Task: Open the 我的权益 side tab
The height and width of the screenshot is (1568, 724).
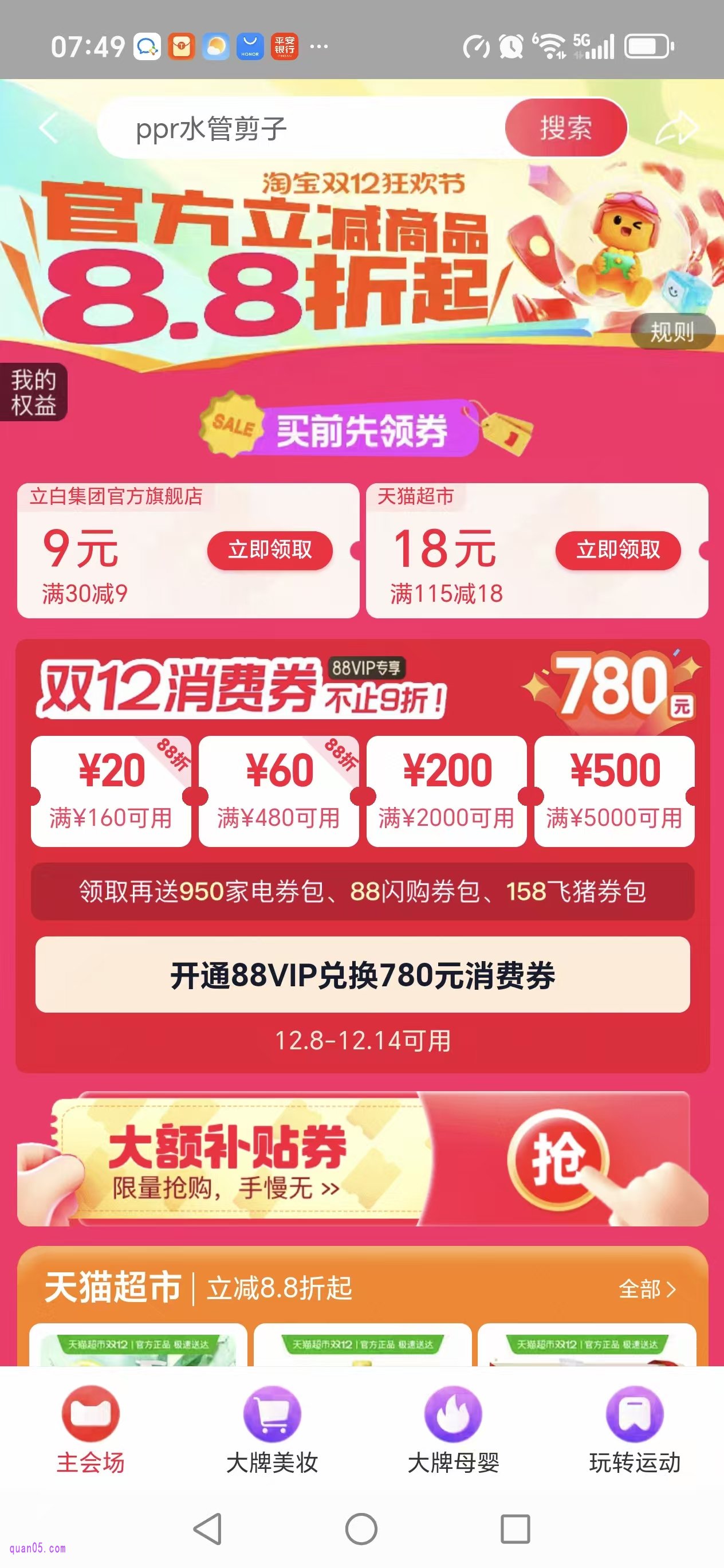Action: [x=33, y=394]
